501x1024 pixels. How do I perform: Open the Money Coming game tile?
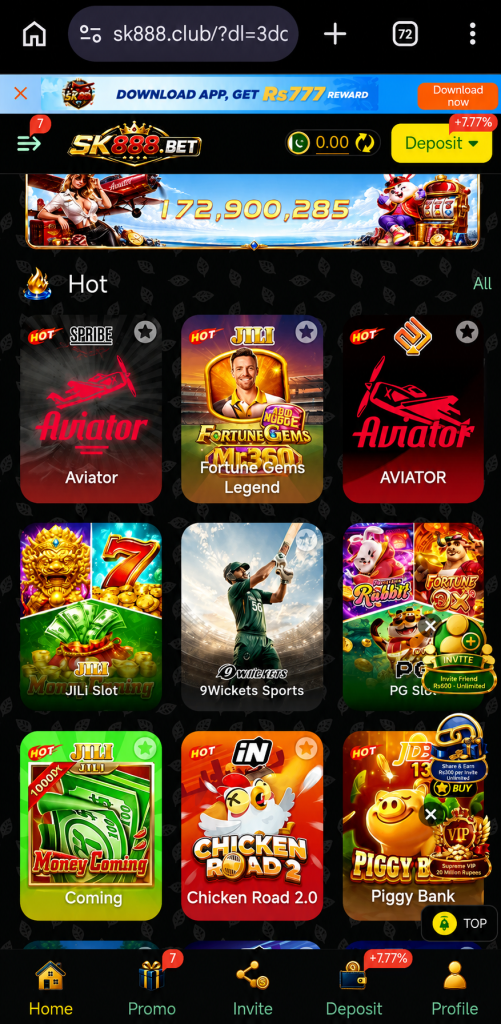(91, 825)
